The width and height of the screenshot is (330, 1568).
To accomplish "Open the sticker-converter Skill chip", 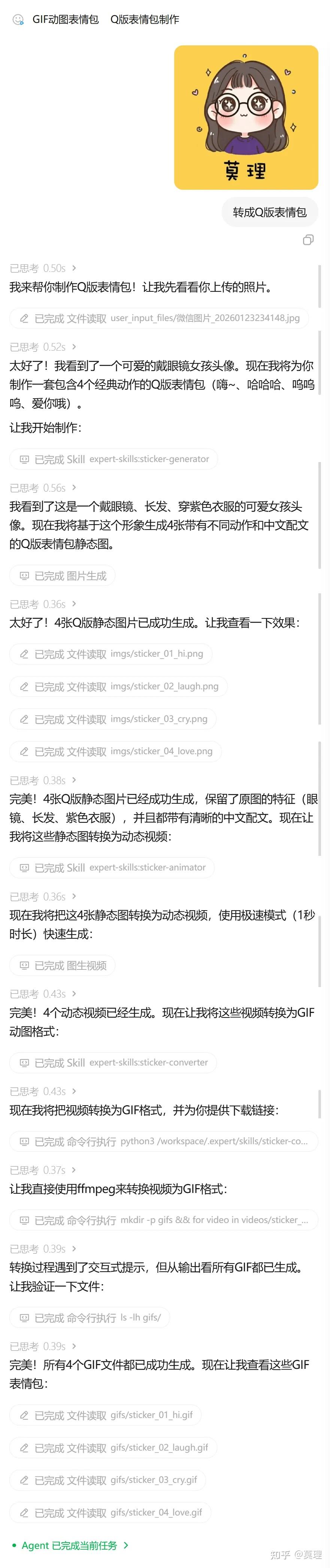I will pos(113,1062).
